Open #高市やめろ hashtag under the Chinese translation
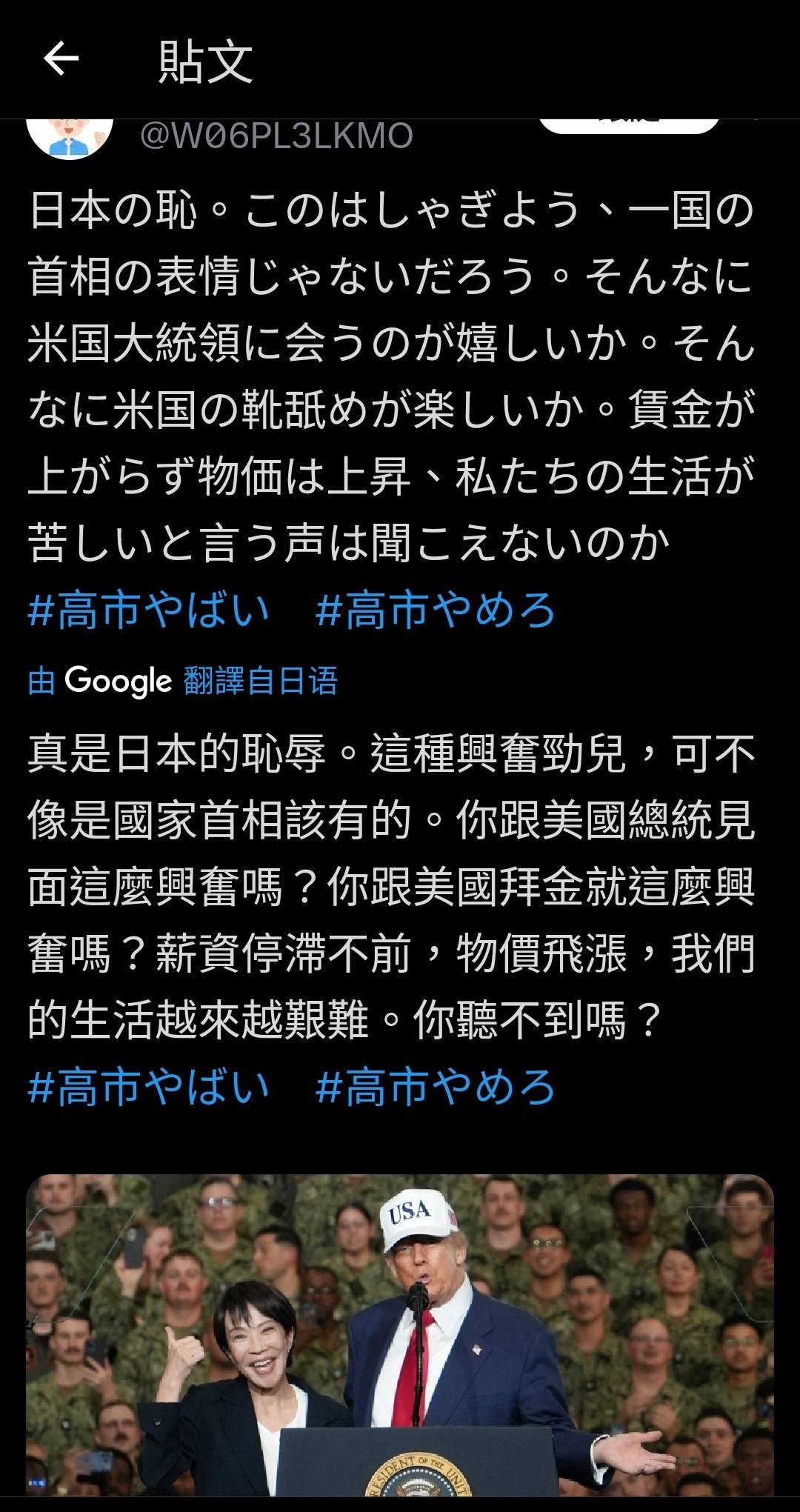This screenshot has width=800, height=1512. pos(436,1088)
